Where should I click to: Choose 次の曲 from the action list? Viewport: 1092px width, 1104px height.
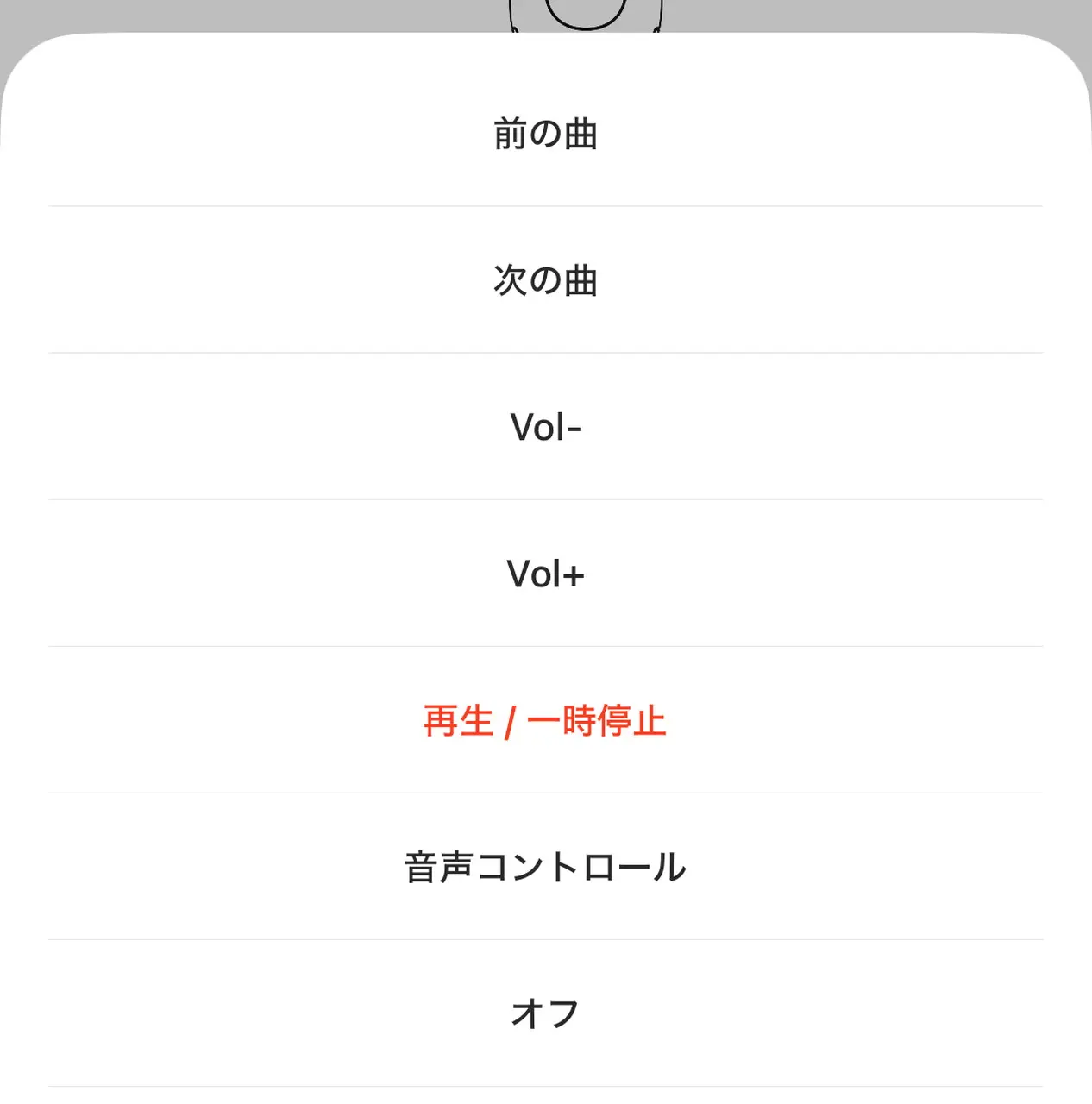pos(545,279)
